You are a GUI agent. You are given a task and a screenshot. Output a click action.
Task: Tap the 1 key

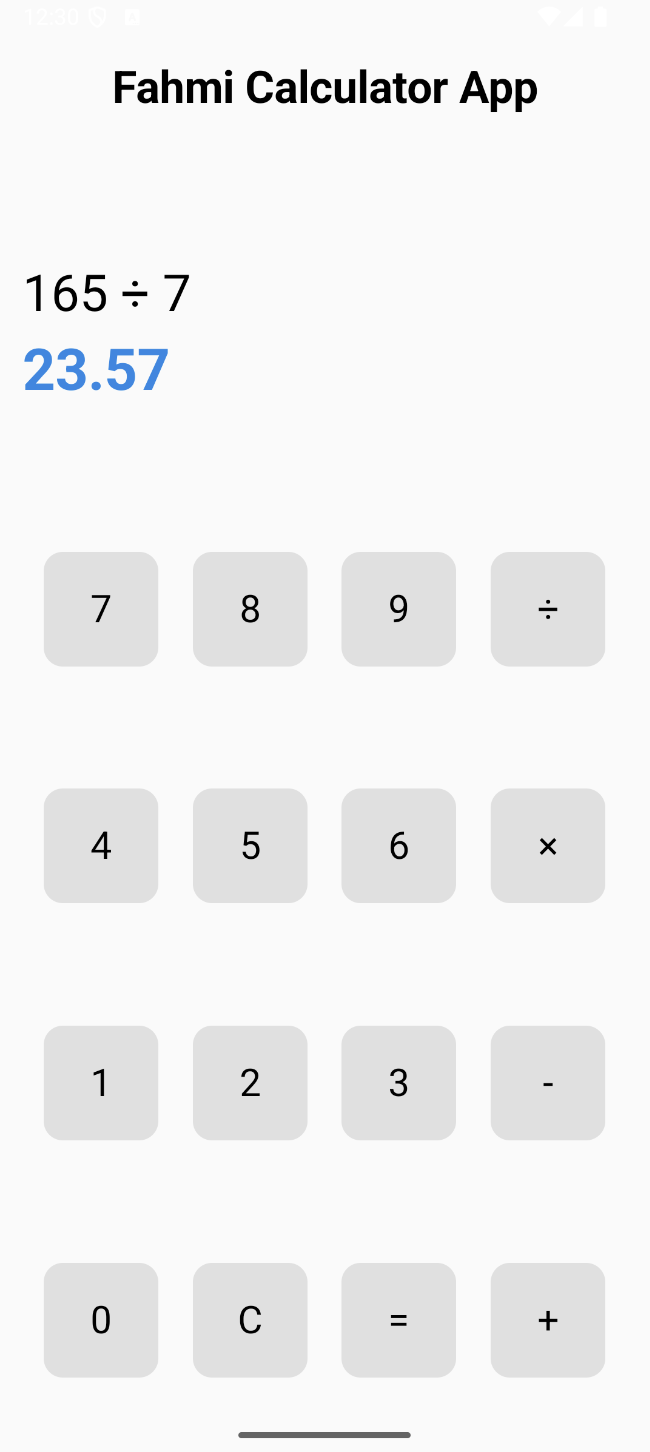(101, 1083)
